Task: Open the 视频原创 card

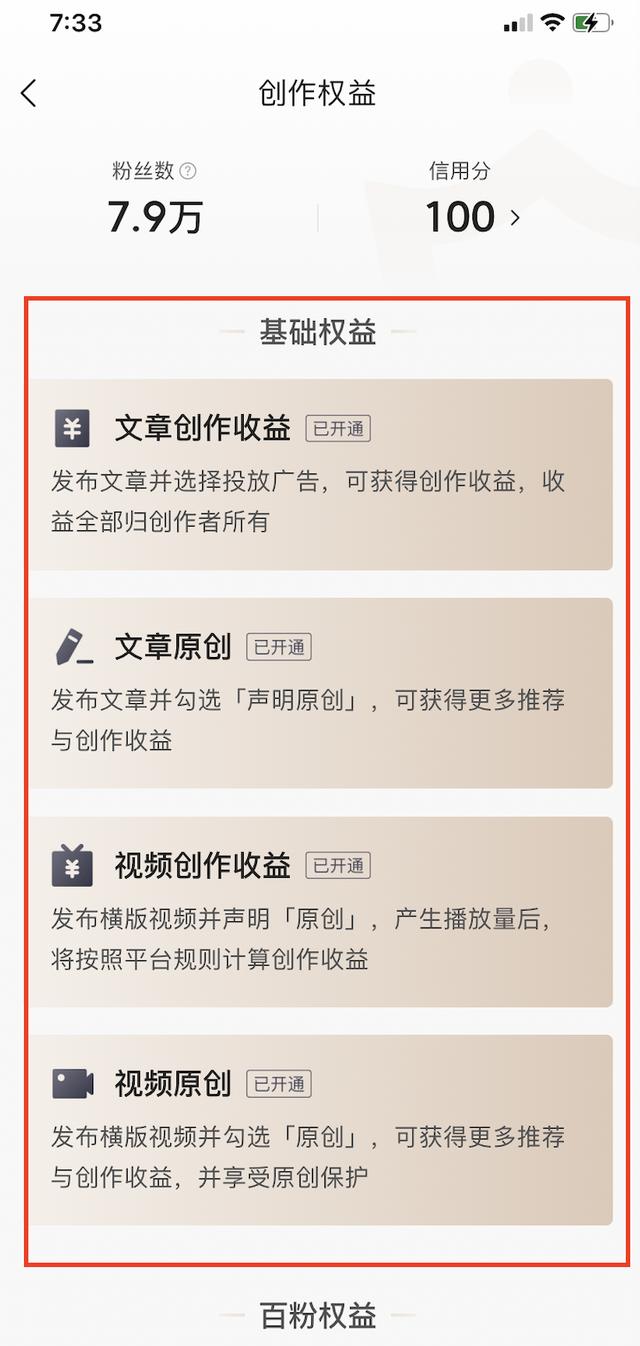Action: tap(320, 1130)
